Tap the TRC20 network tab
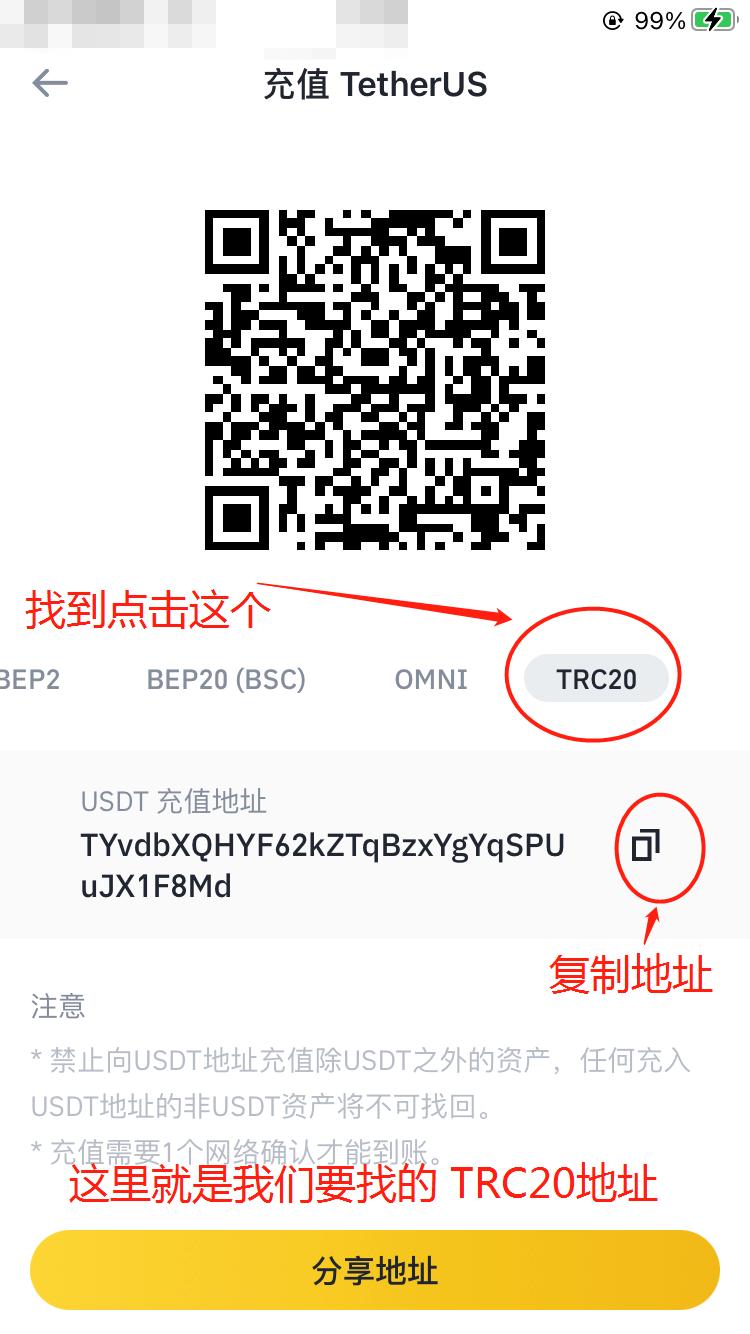750x1334 pixels. (596, 680)
